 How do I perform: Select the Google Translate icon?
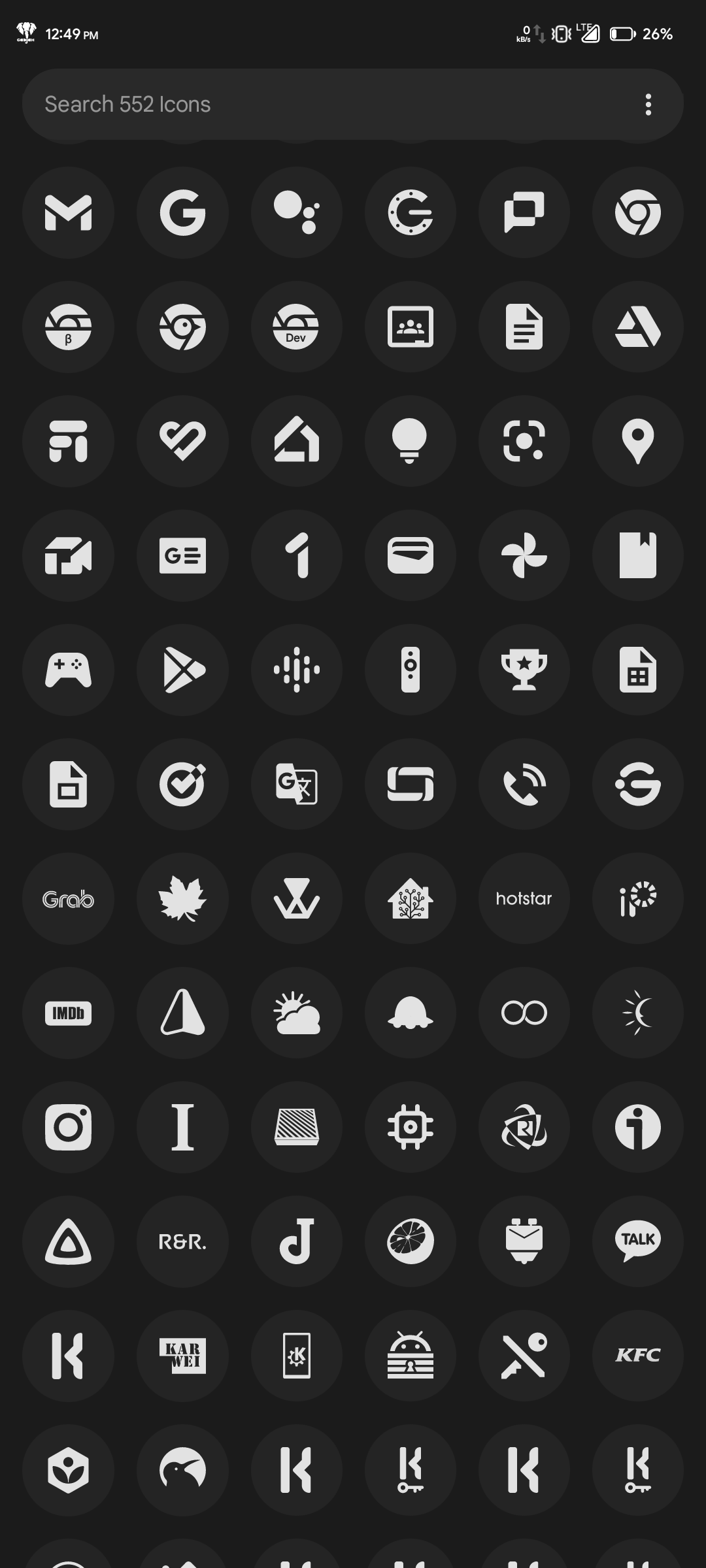coord(296,784)
